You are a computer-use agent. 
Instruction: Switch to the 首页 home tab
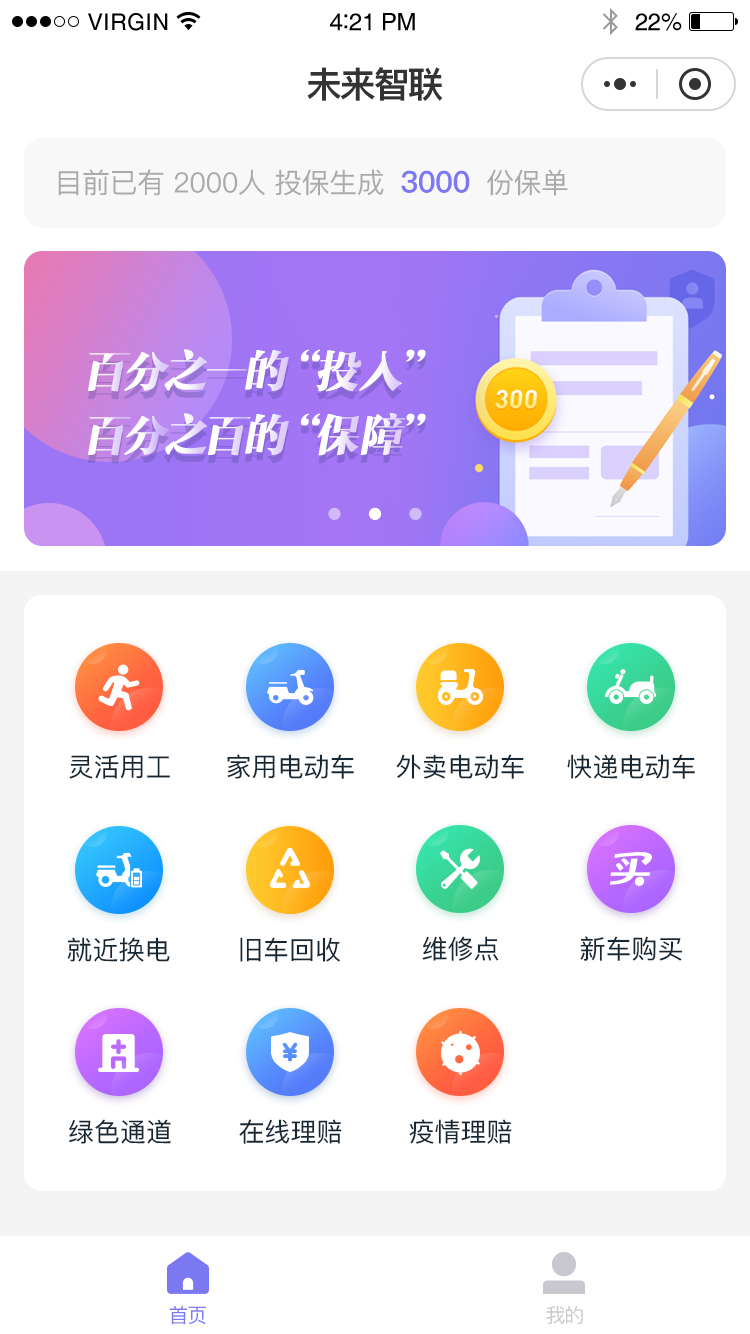187,1283
